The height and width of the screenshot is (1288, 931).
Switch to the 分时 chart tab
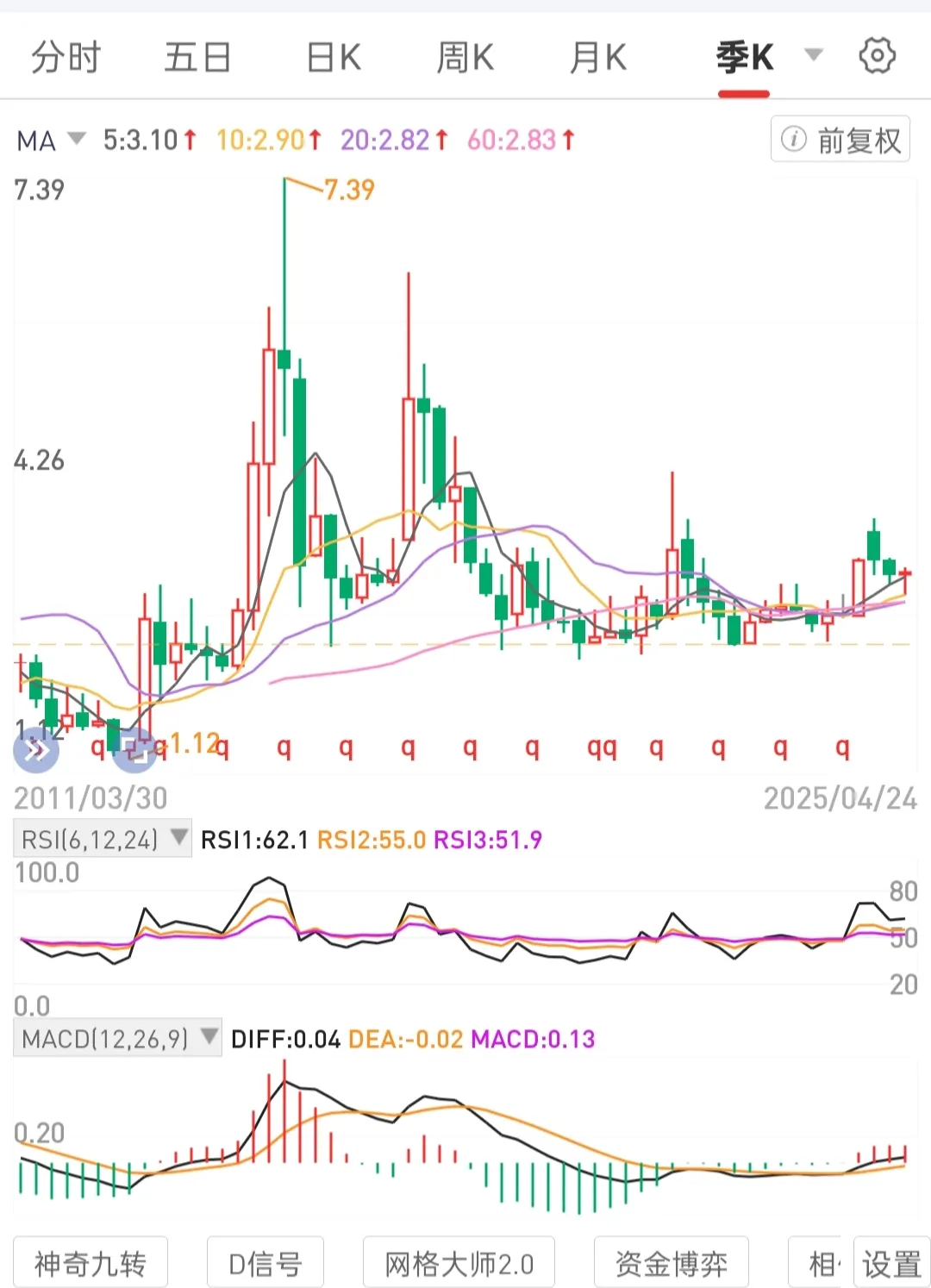click(x=66, y=58)
